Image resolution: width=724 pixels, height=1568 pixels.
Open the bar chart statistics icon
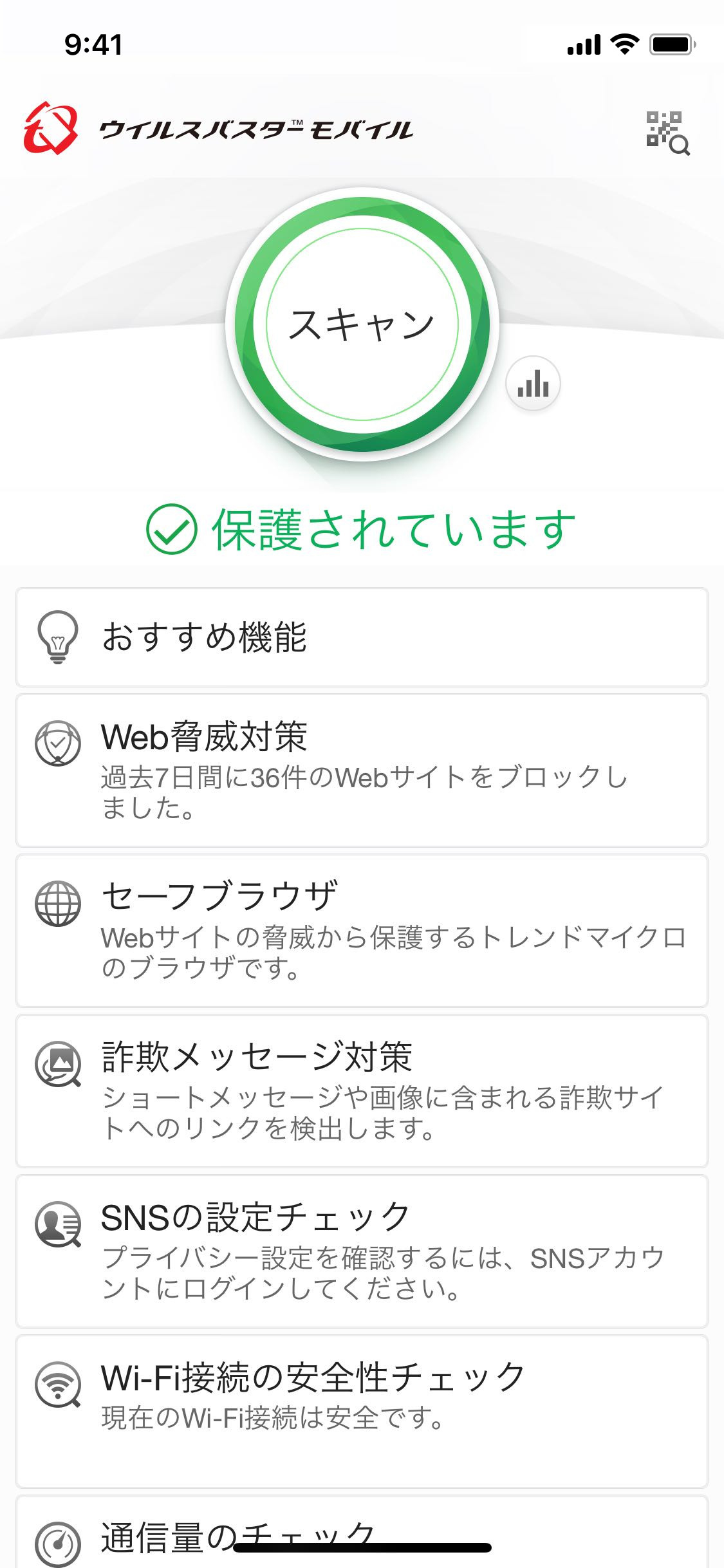(533, 384)
